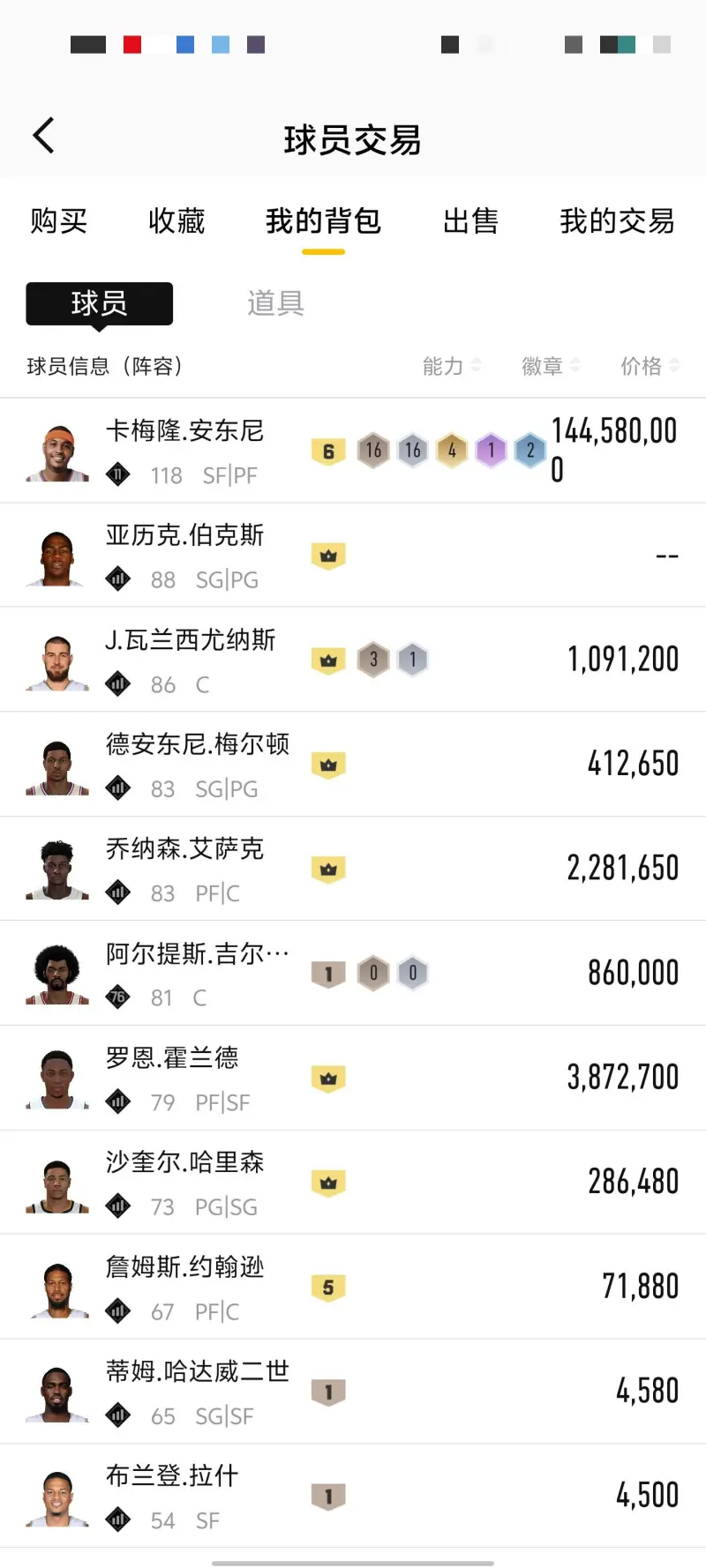706x1568 pixels.
Task: Switch to the 收藏 tab
Action: coord(176,221)
